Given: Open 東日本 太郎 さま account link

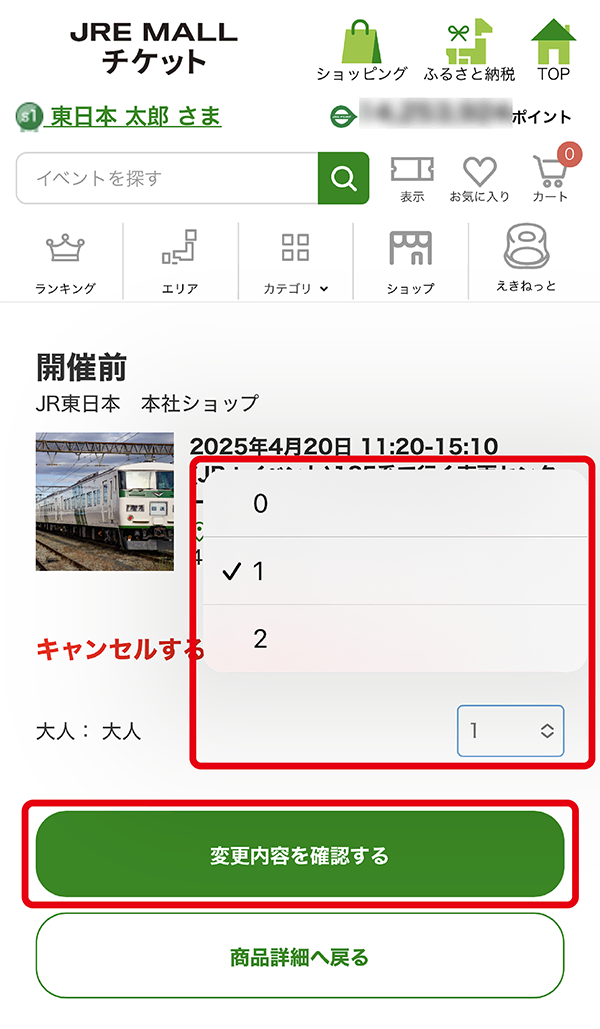Looking at the screenshot, I should click(132, 117).
